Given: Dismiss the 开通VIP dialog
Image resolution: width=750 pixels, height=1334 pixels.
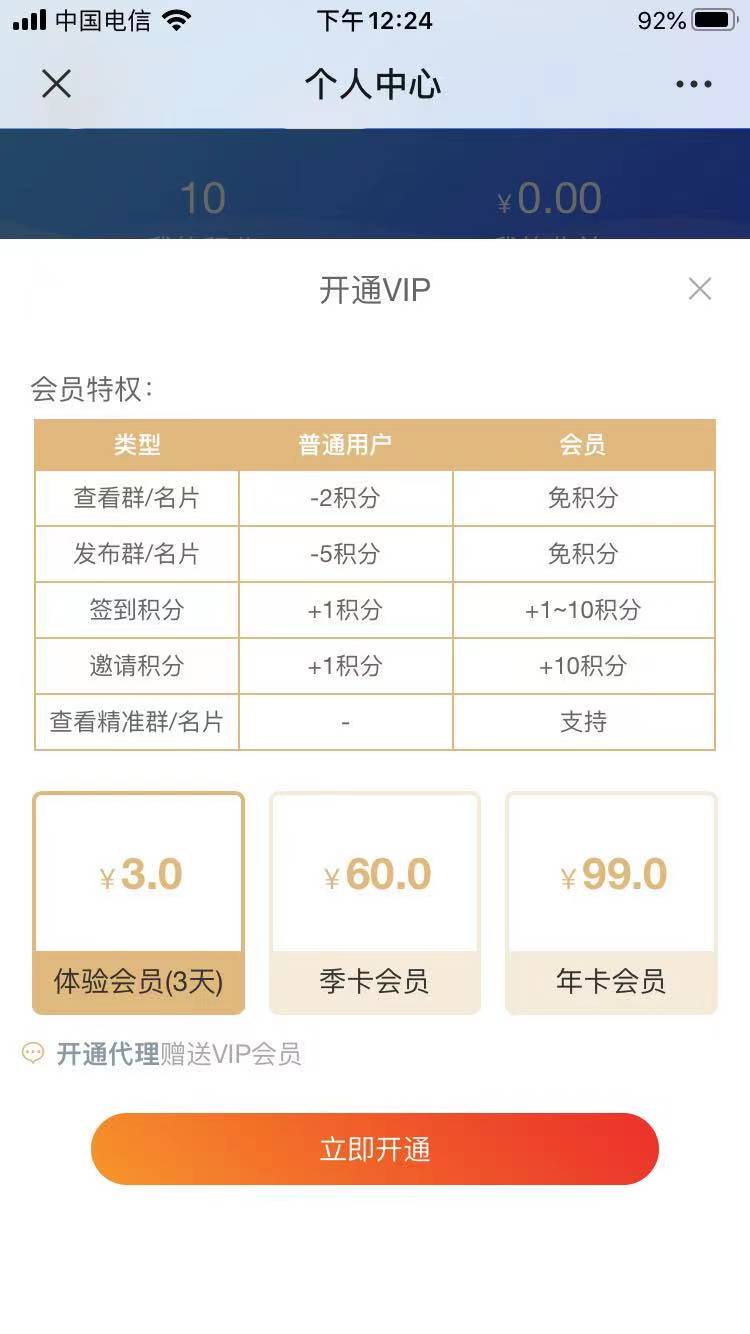Looking at the screenshot, I should 700,289.
